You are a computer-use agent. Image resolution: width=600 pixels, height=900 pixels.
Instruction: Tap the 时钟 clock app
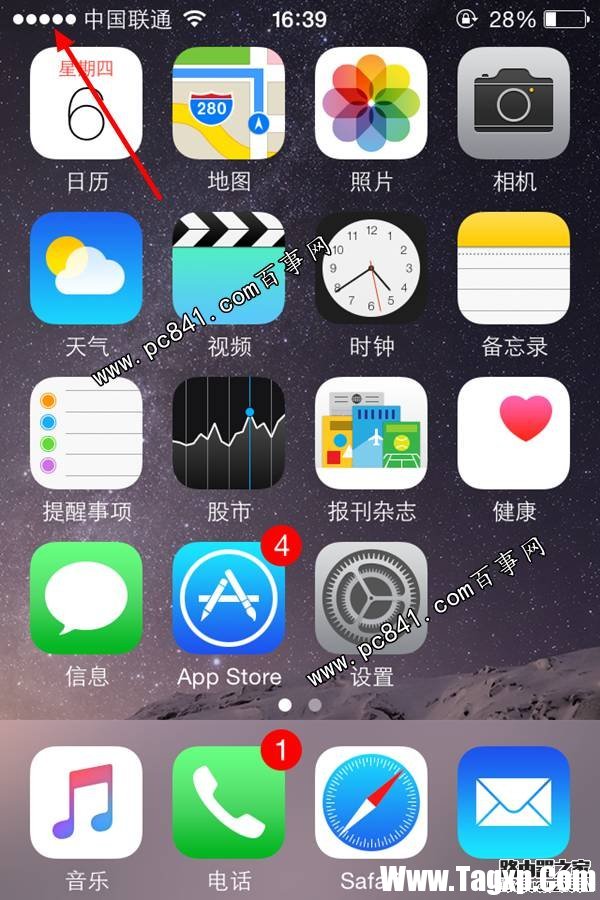371,268
